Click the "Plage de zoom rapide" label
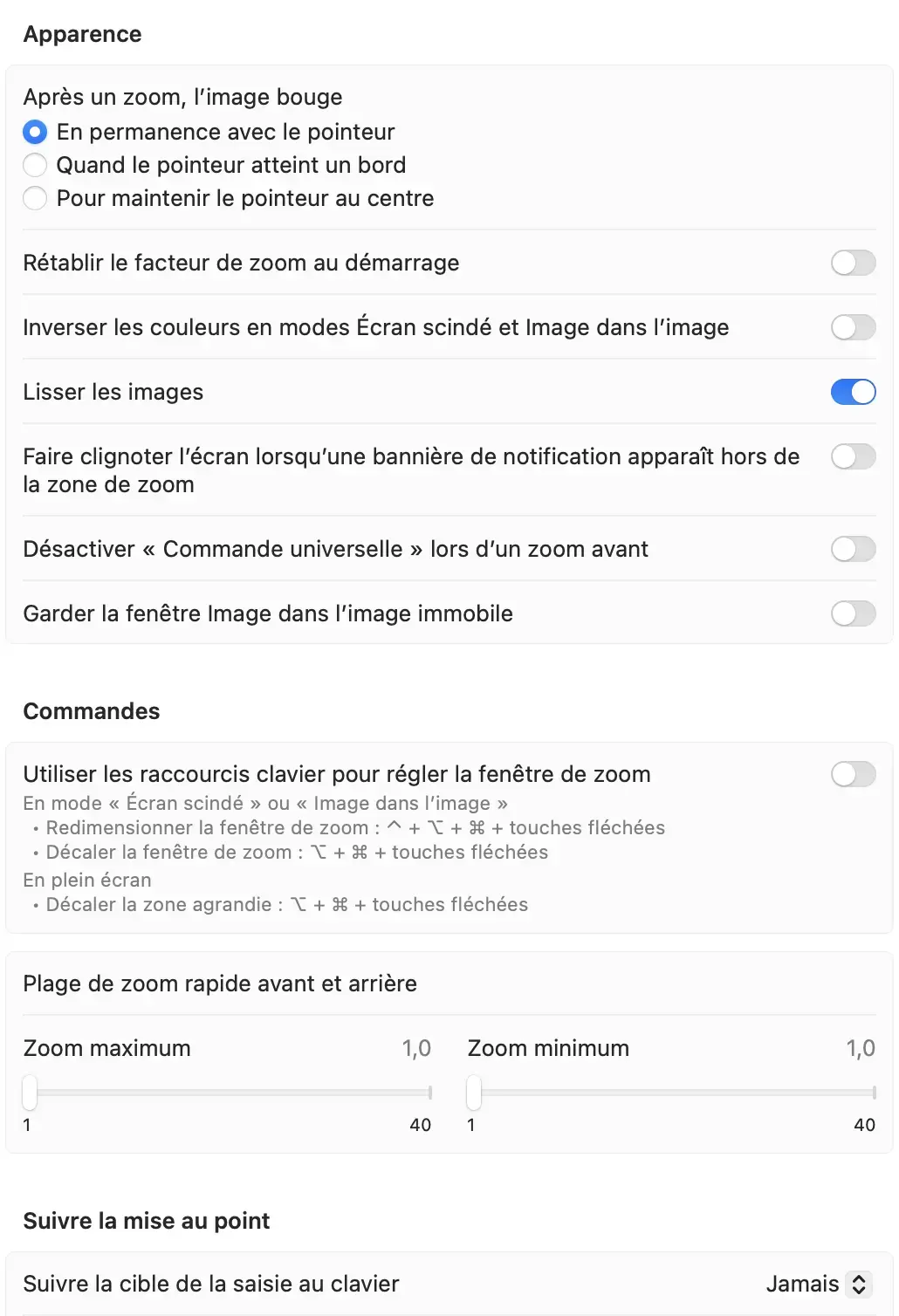The height and width of the screenshot is (1316, 899). pos(220,984)
